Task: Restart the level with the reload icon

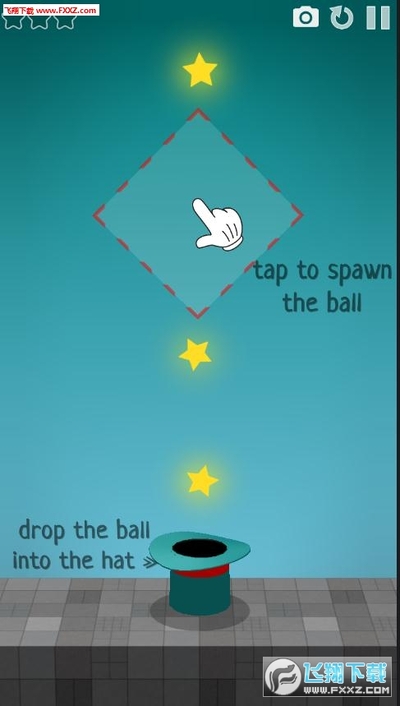Action: pos(341,18)
